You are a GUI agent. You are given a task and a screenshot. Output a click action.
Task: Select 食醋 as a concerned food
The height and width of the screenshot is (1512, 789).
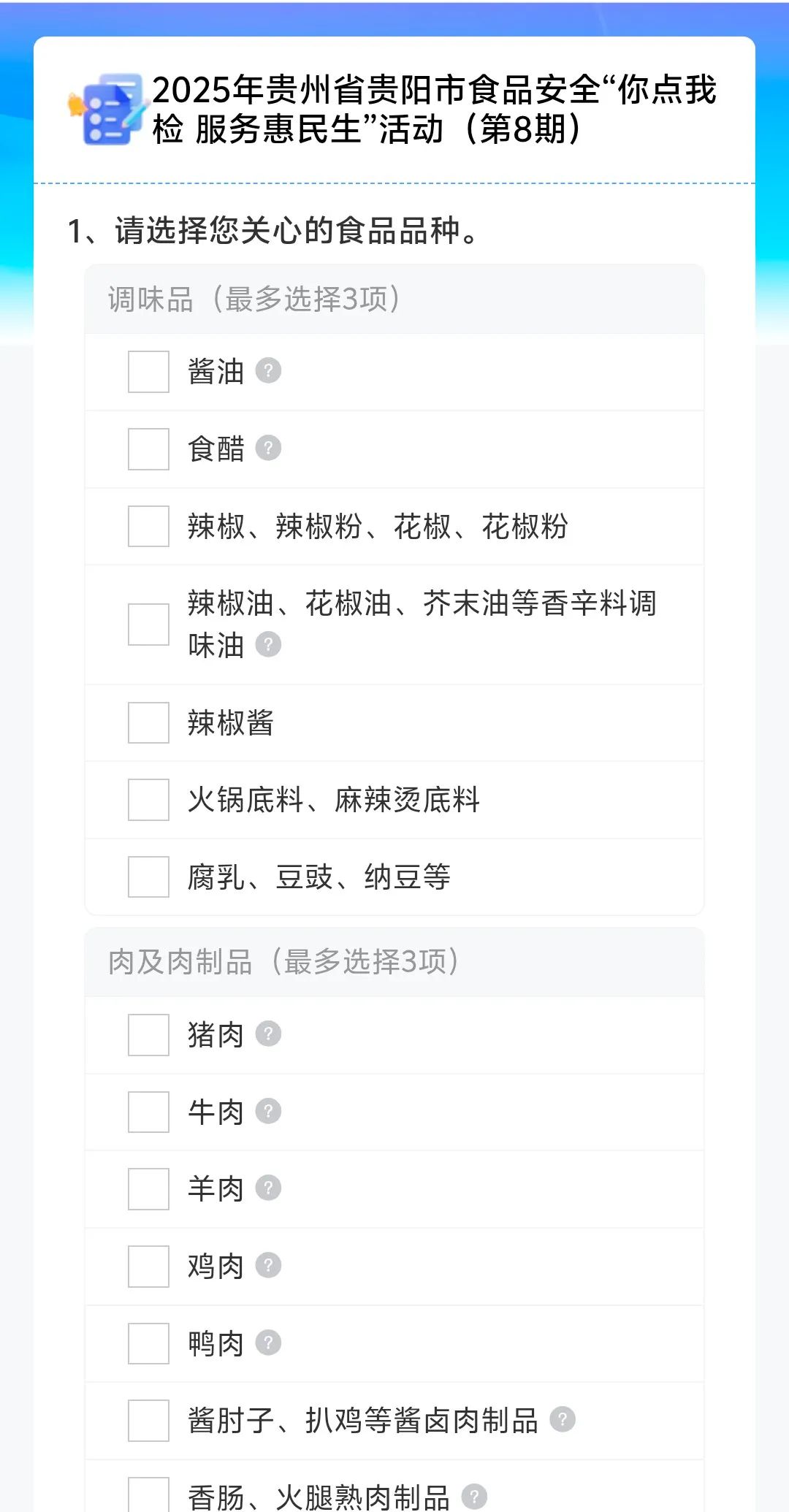[147, 449]
